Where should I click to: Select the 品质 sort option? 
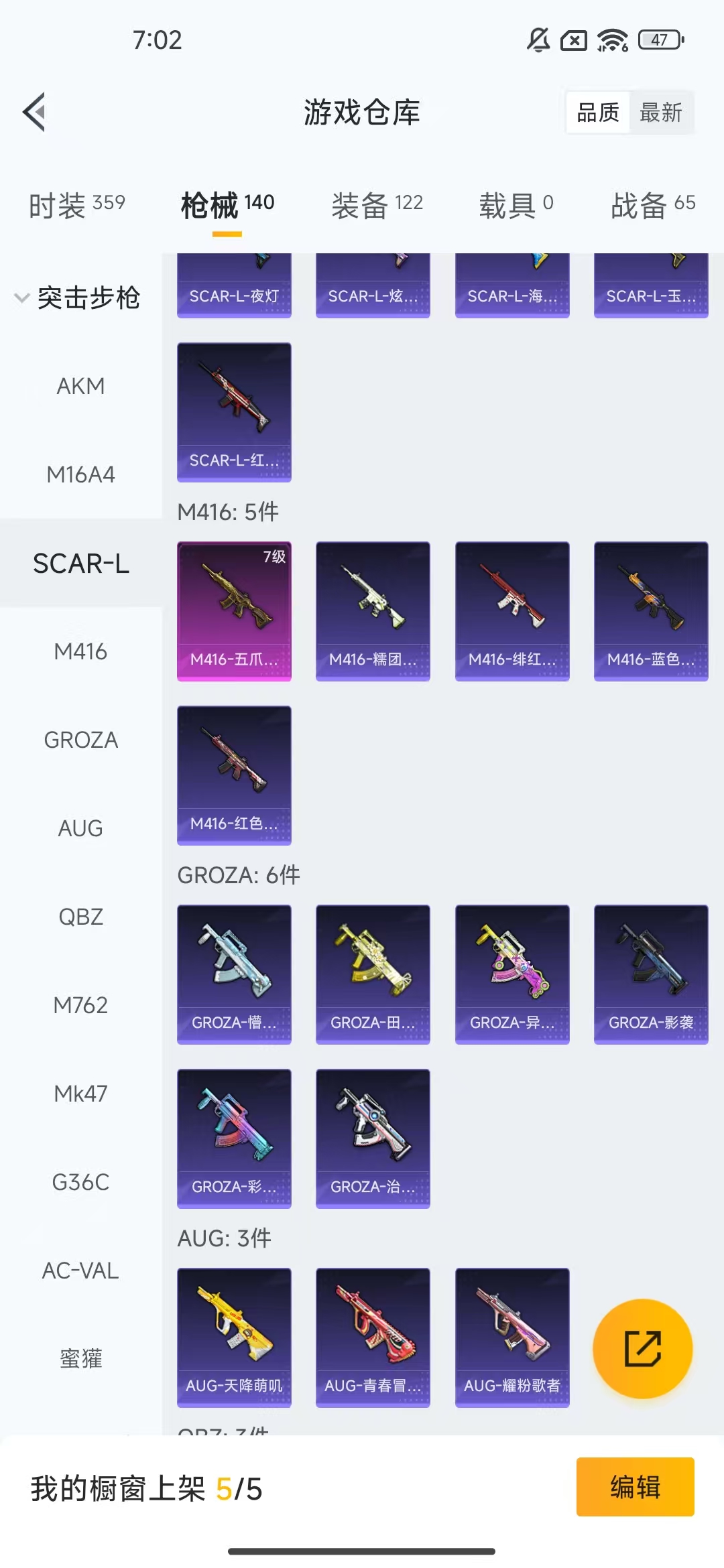[x=598, y=113]
